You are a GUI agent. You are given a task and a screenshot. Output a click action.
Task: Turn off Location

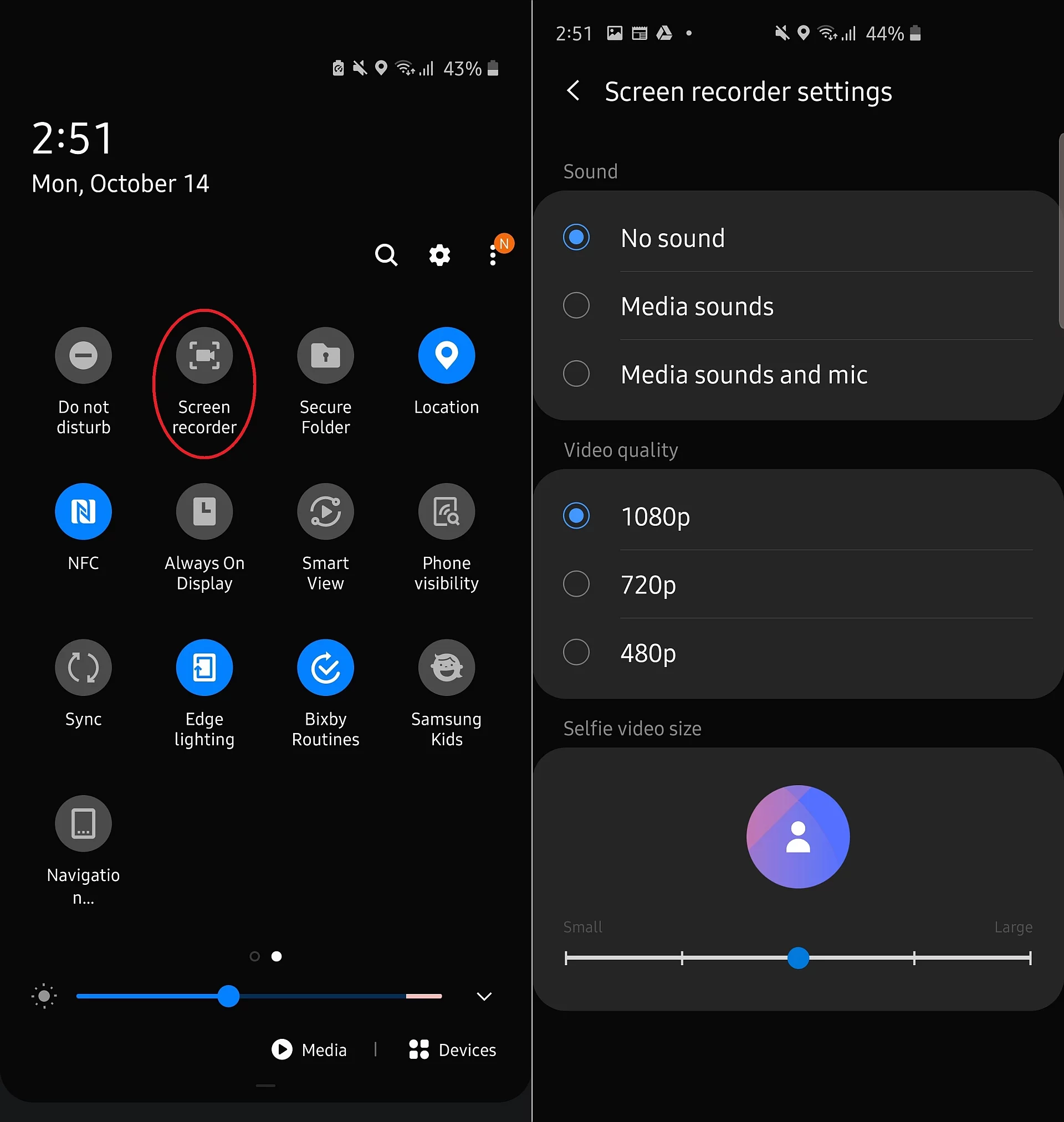coord(446,356)
